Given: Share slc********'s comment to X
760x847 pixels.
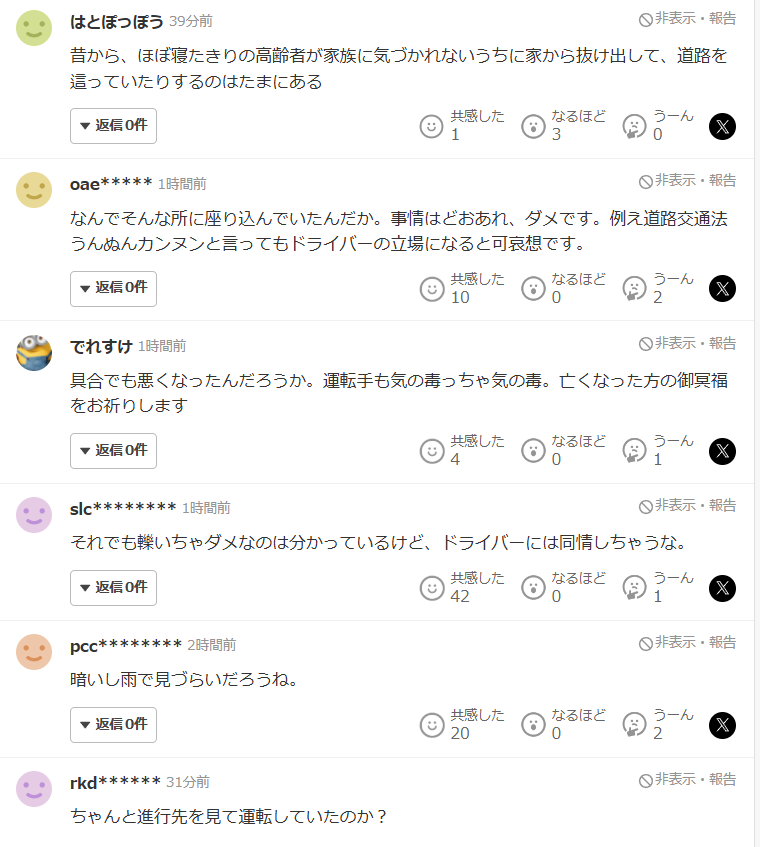Looking at the screenshot, I should [x=722, y=588].
